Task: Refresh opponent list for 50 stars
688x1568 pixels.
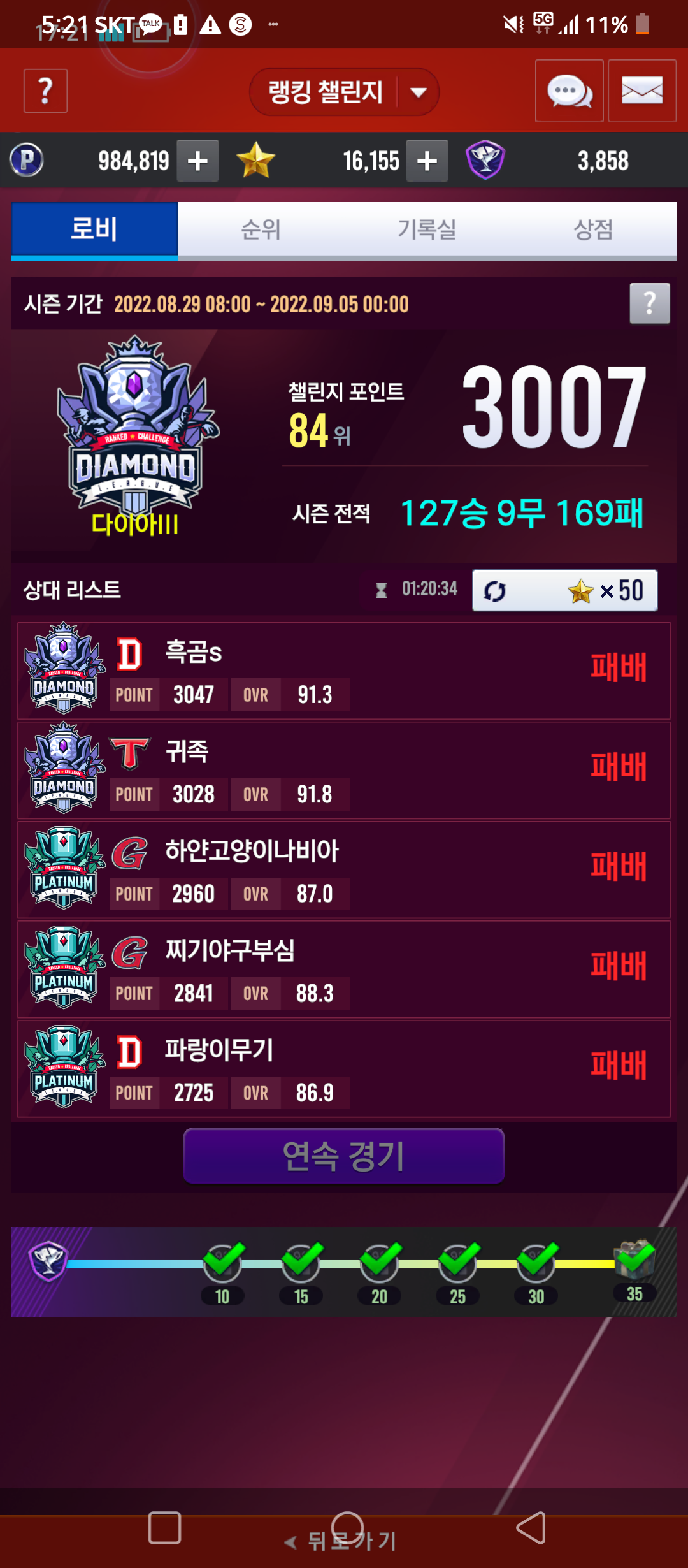Action: 564,590
